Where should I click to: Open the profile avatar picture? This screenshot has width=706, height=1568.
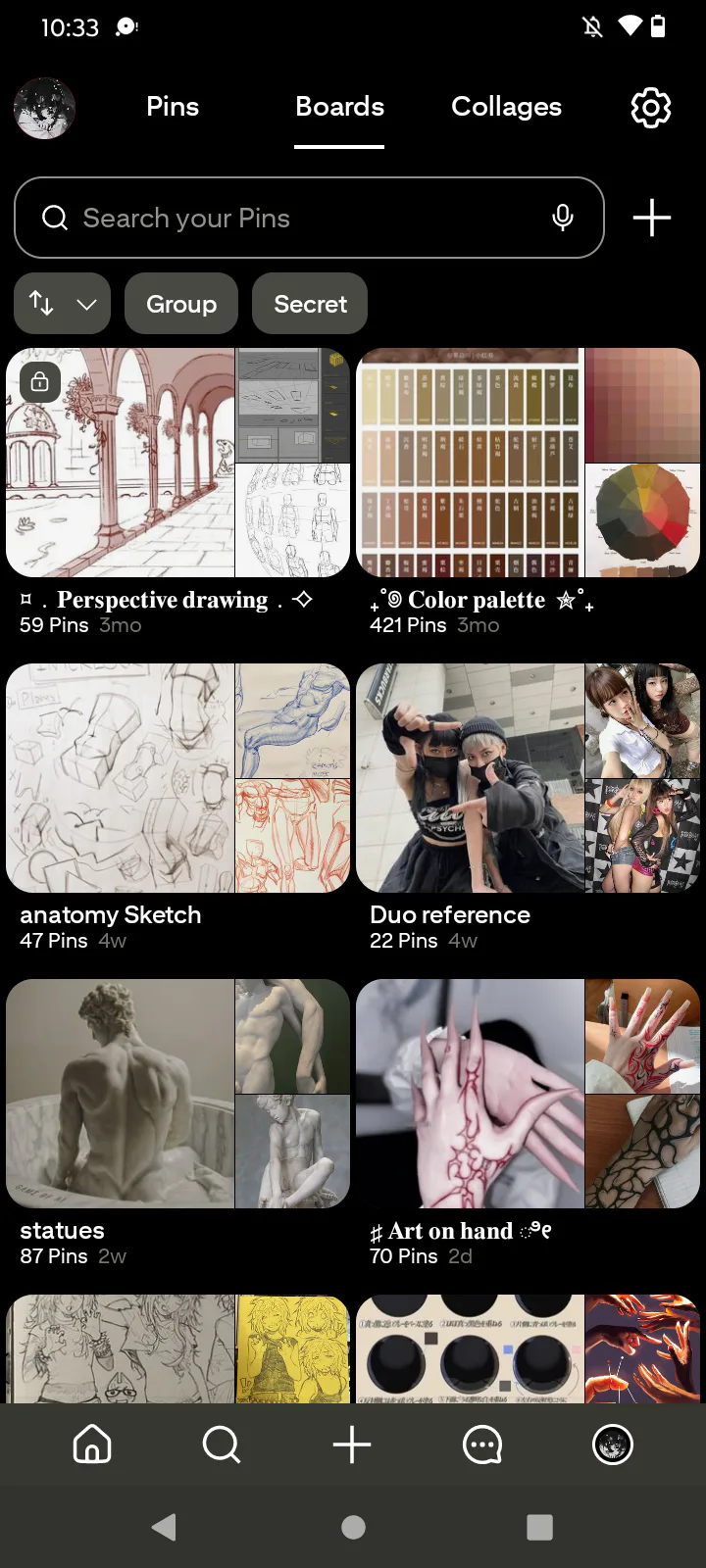pos(44,108)
